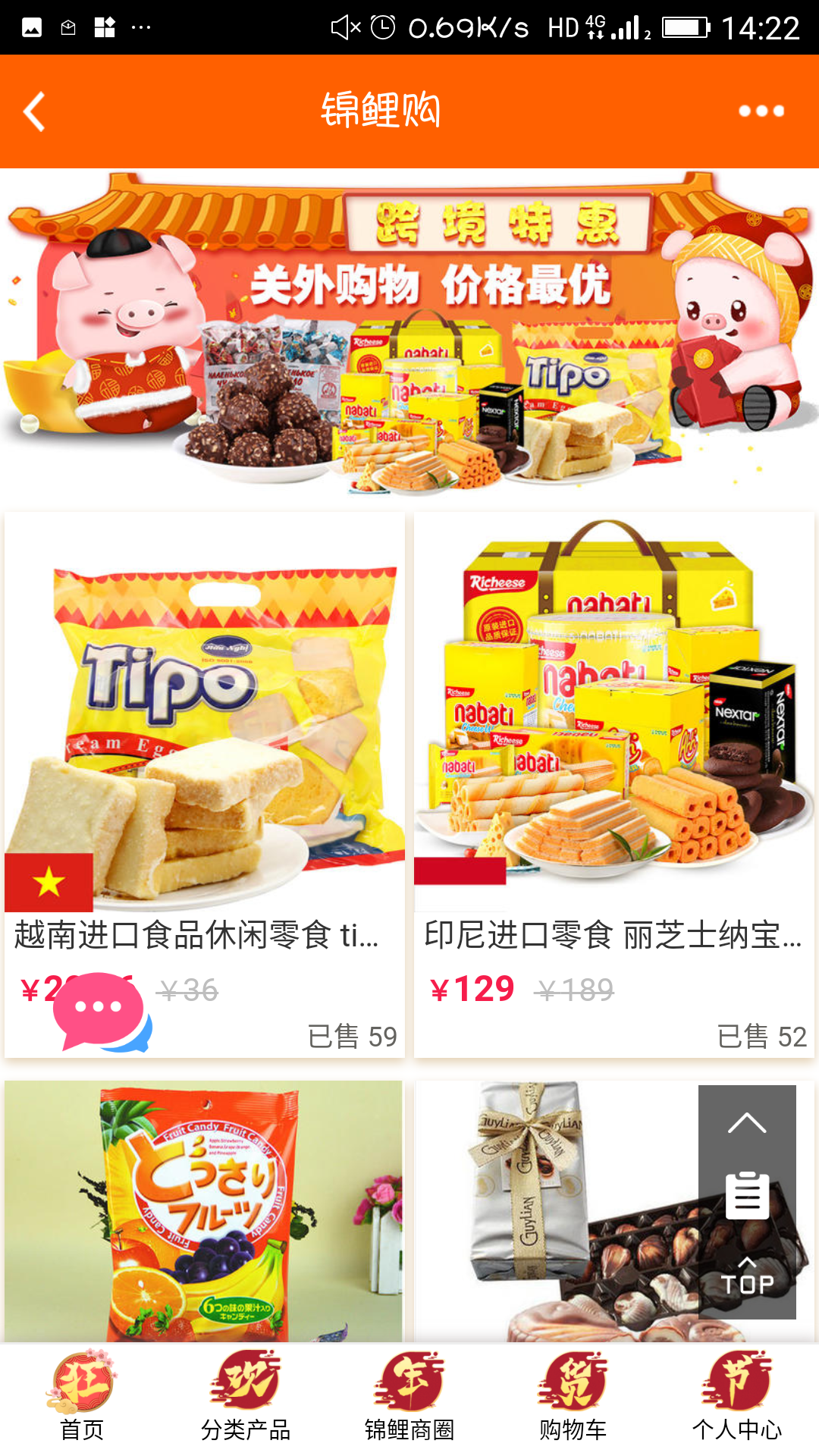Open the Japanese fruit candy product card
This screenshot has height=1456, width=819.
(x=203, y=1212)
